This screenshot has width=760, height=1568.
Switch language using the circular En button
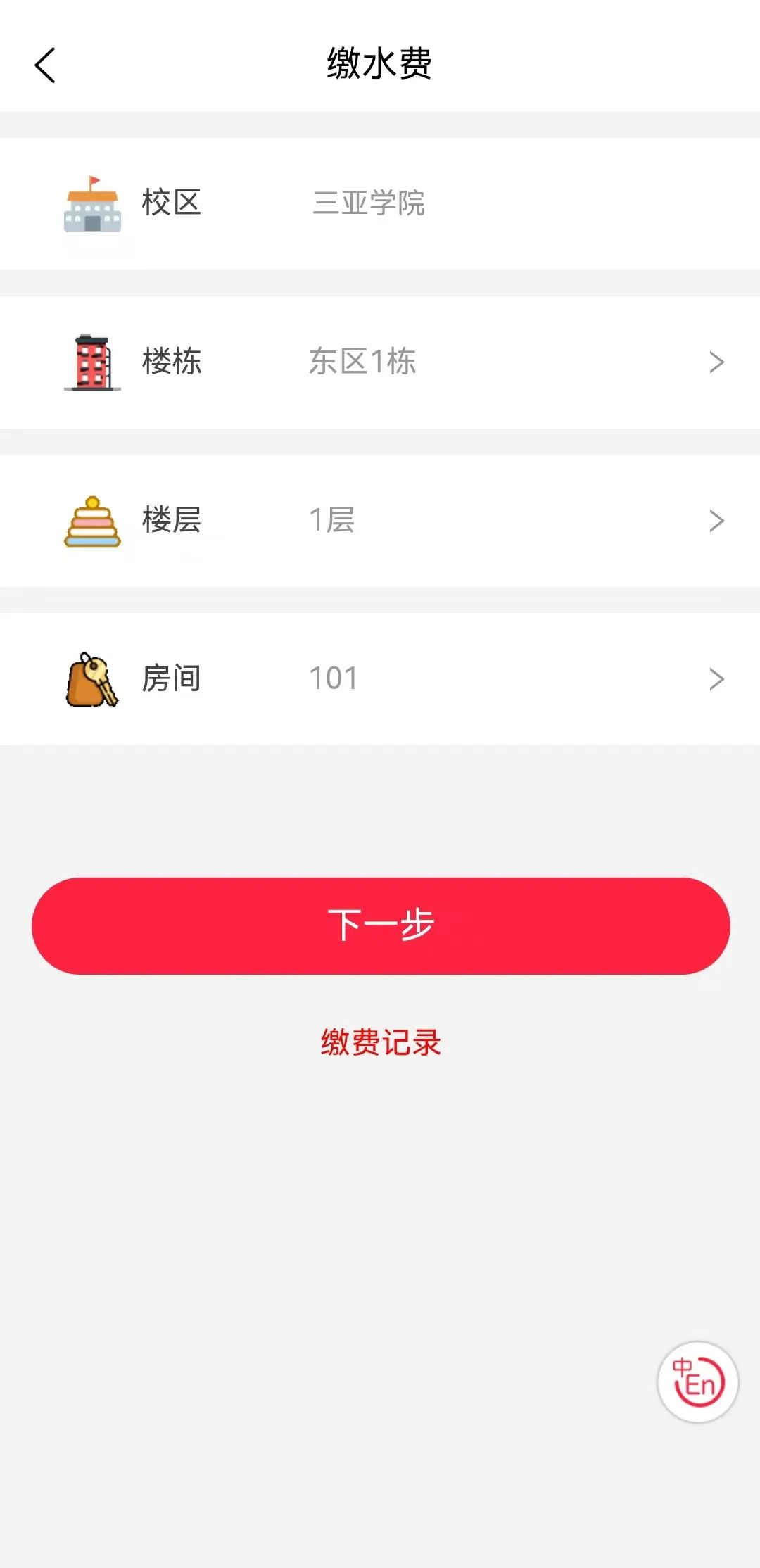click(697, 1382)
